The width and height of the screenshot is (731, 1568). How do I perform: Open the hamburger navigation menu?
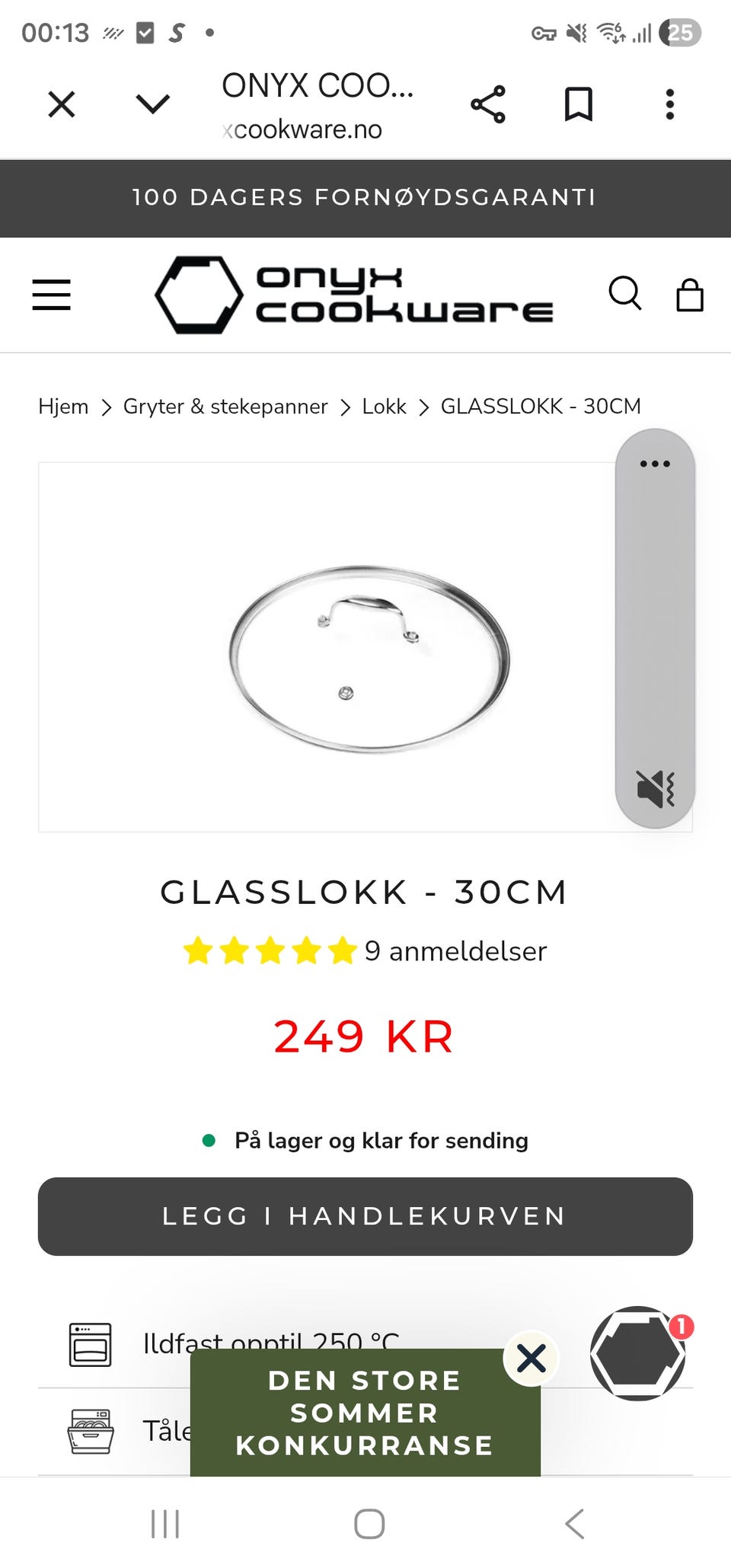point(52,295)
